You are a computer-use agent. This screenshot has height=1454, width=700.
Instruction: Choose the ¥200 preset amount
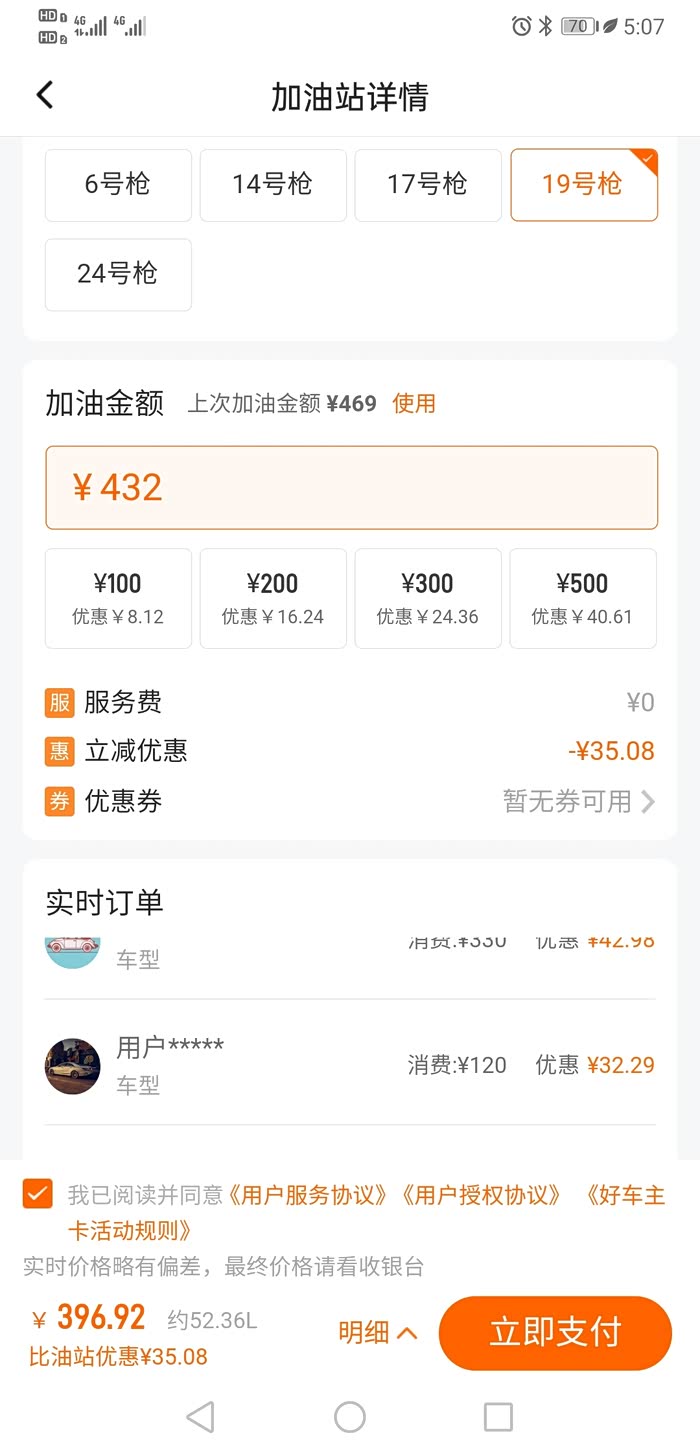point(273,598)
